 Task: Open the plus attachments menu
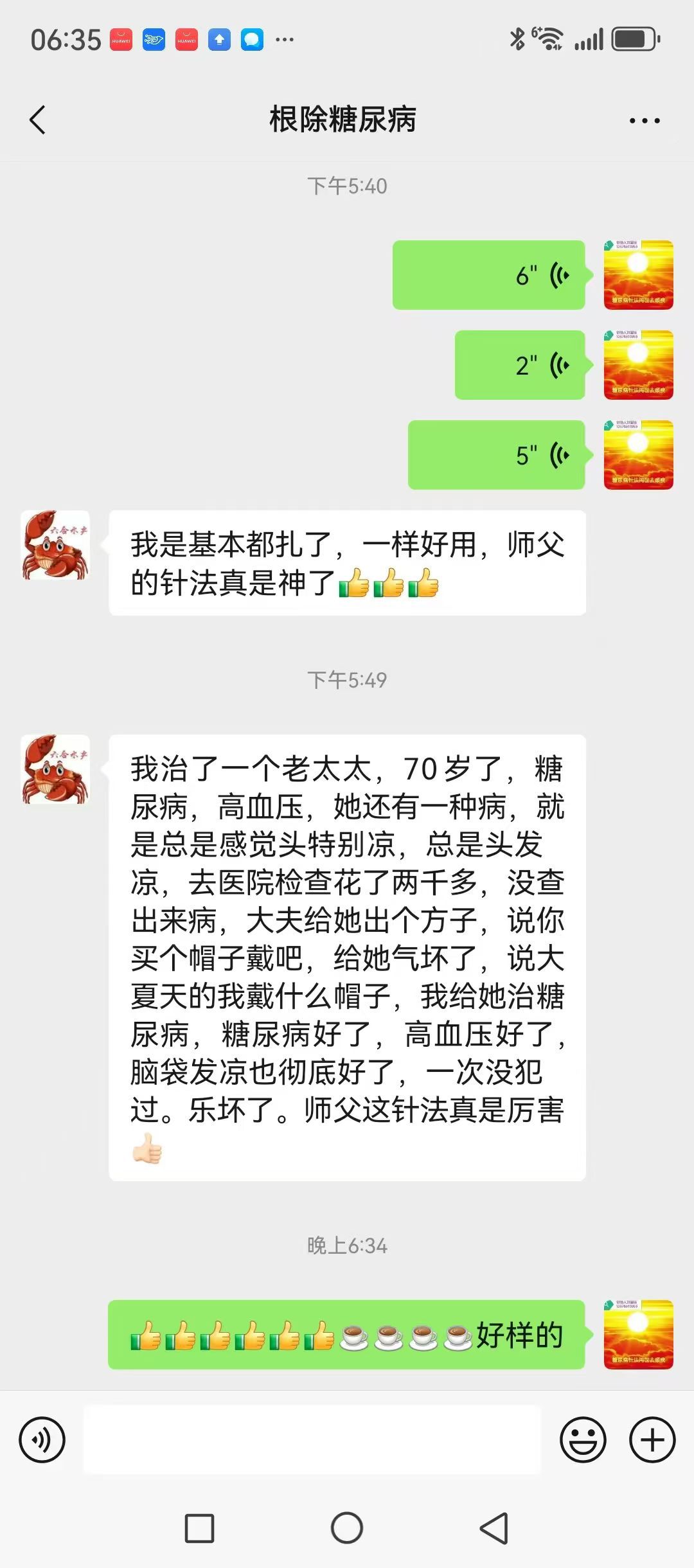pos(652,1439)
